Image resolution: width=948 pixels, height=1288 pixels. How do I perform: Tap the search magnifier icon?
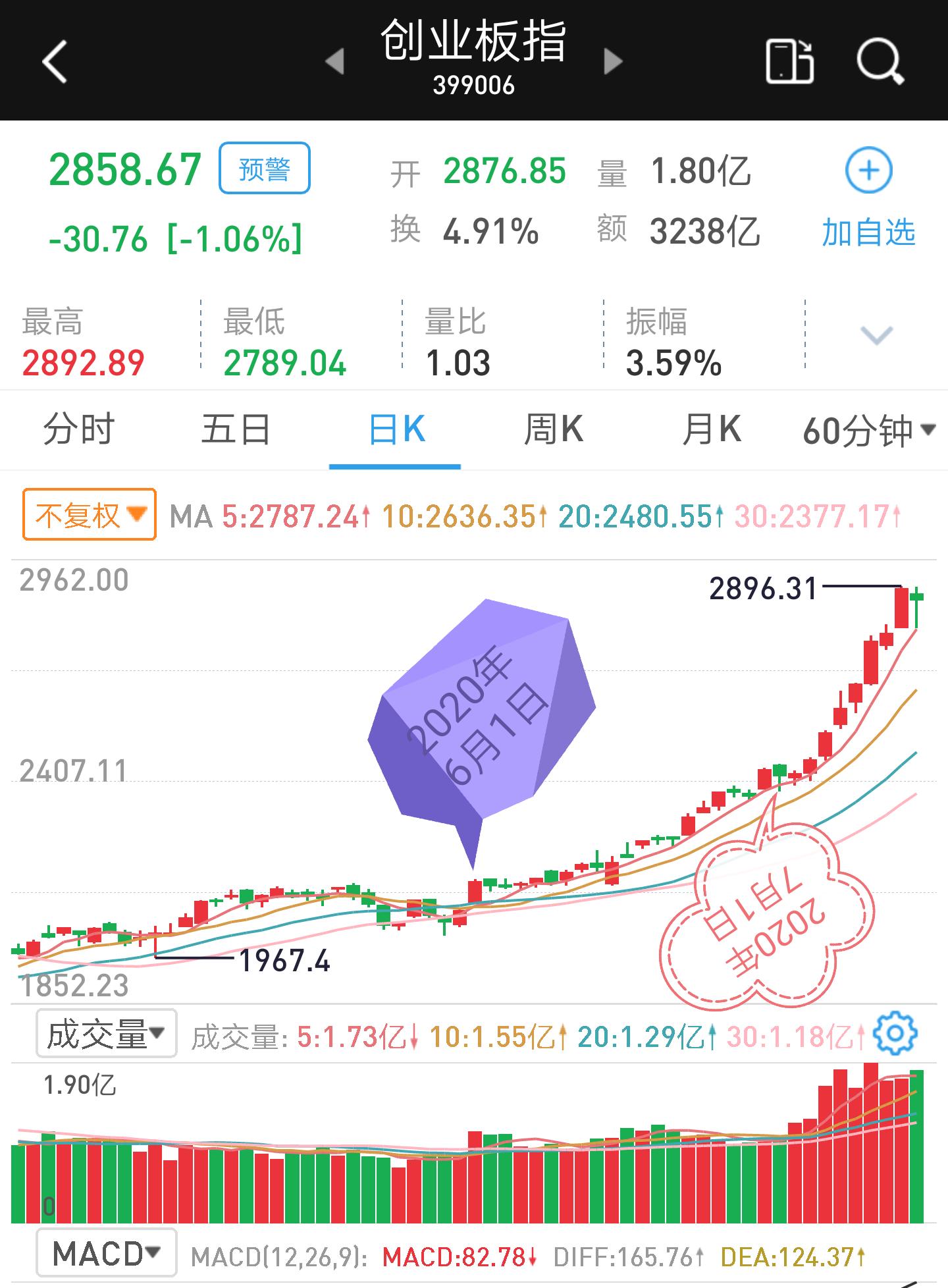pyautogui.click(x=880, y=61)
